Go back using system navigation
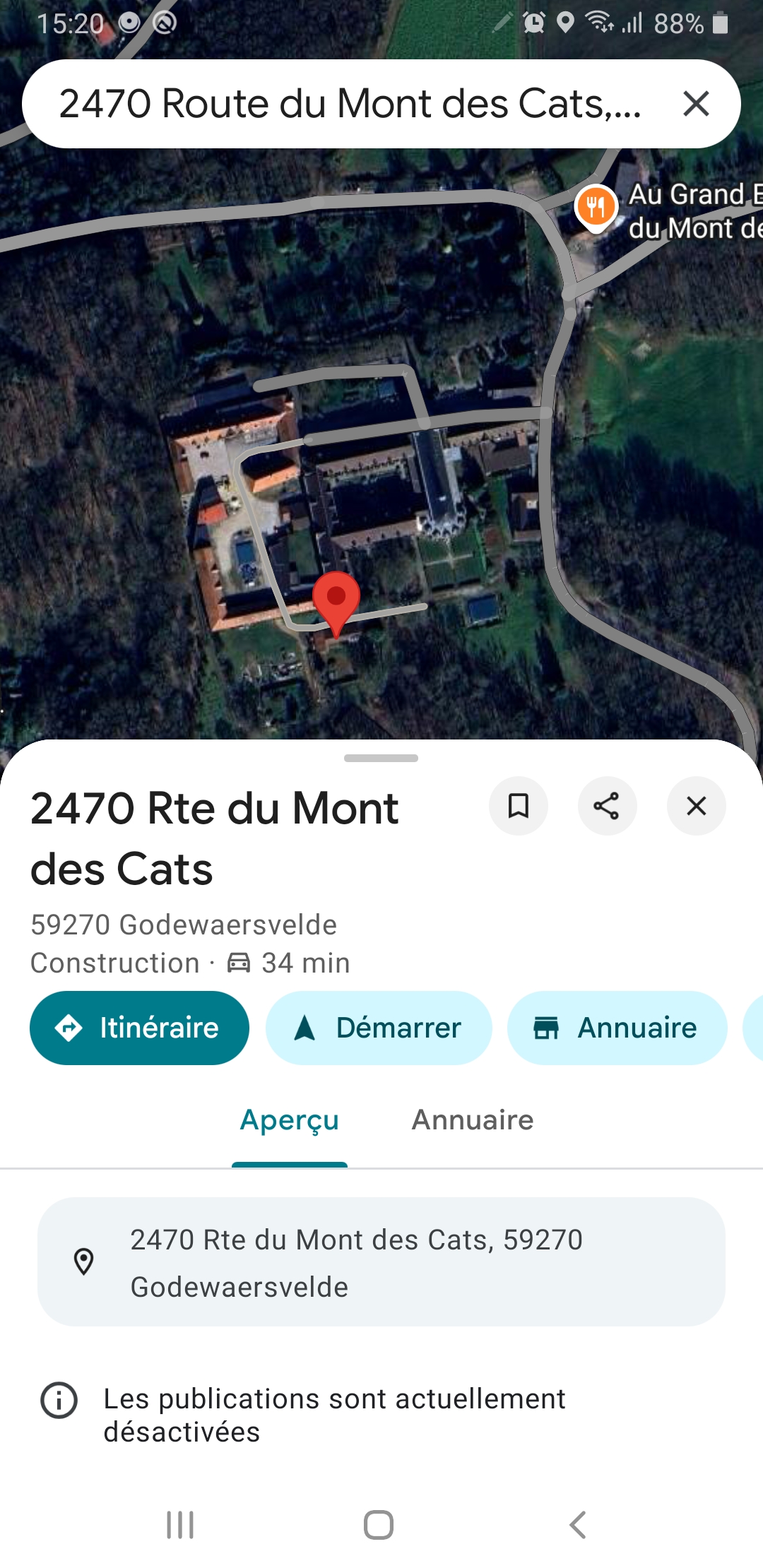Viewport: 763px width, 1568px height. (578, 1525)
